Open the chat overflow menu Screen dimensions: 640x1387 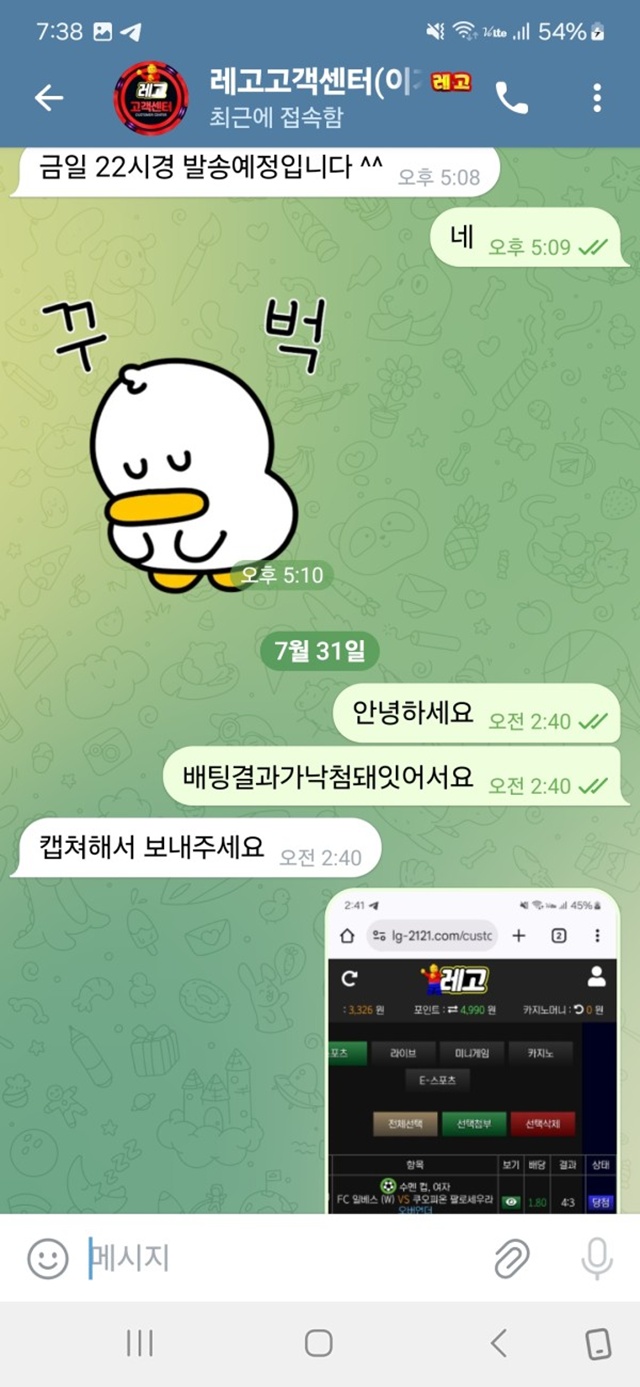(596, 97)
